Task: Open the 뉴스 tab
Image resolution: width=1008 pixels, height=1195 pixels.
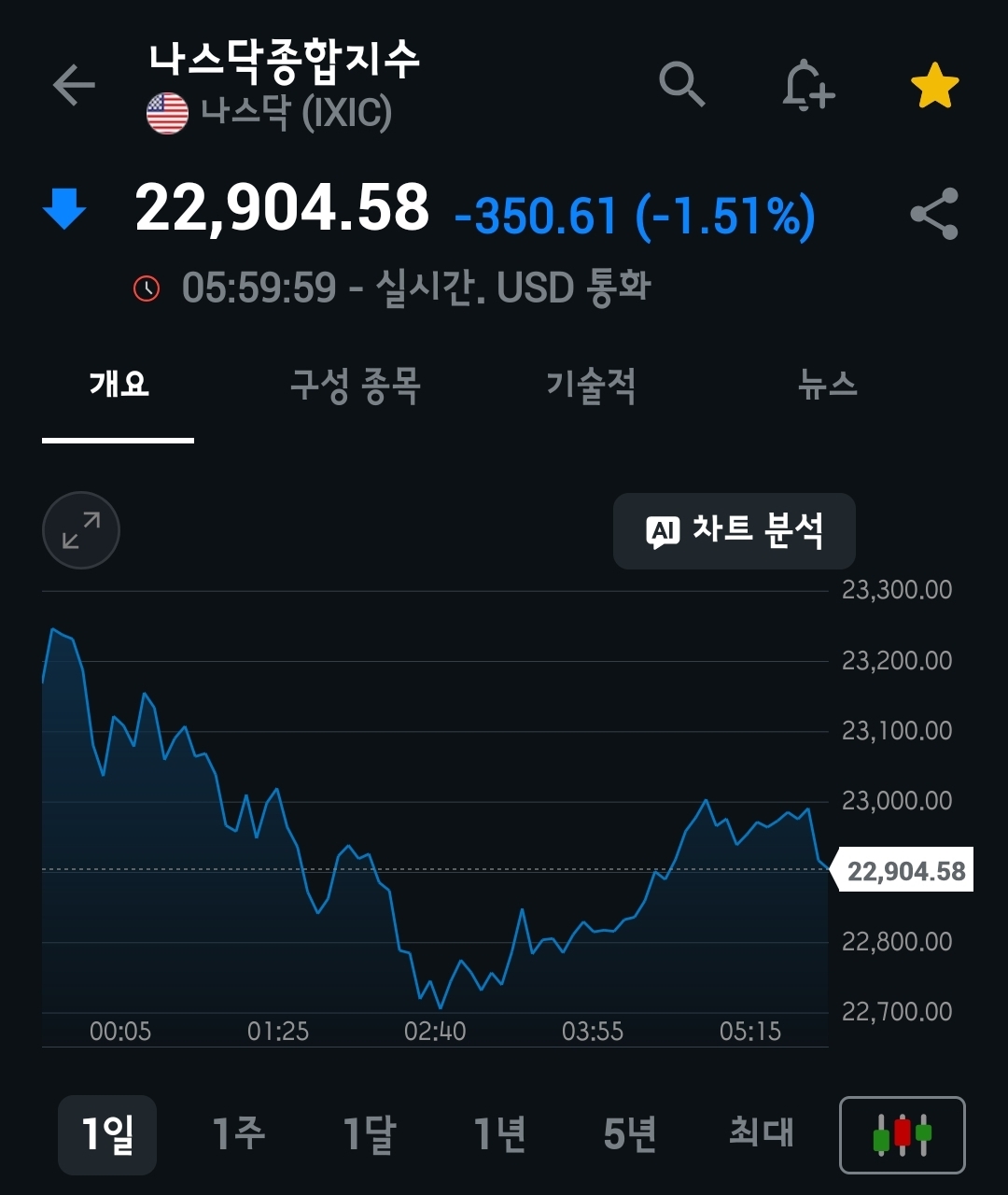Action: pos(827,385)
